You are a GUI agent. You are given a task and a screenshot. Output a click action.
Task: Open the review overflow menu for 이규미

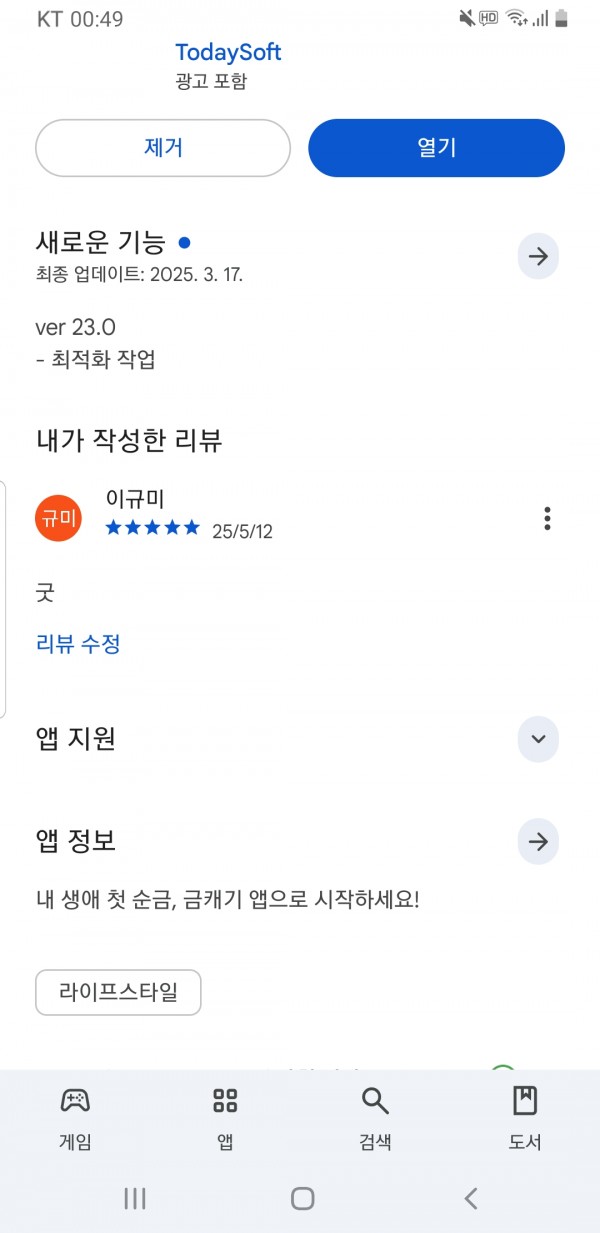point(547,518)
